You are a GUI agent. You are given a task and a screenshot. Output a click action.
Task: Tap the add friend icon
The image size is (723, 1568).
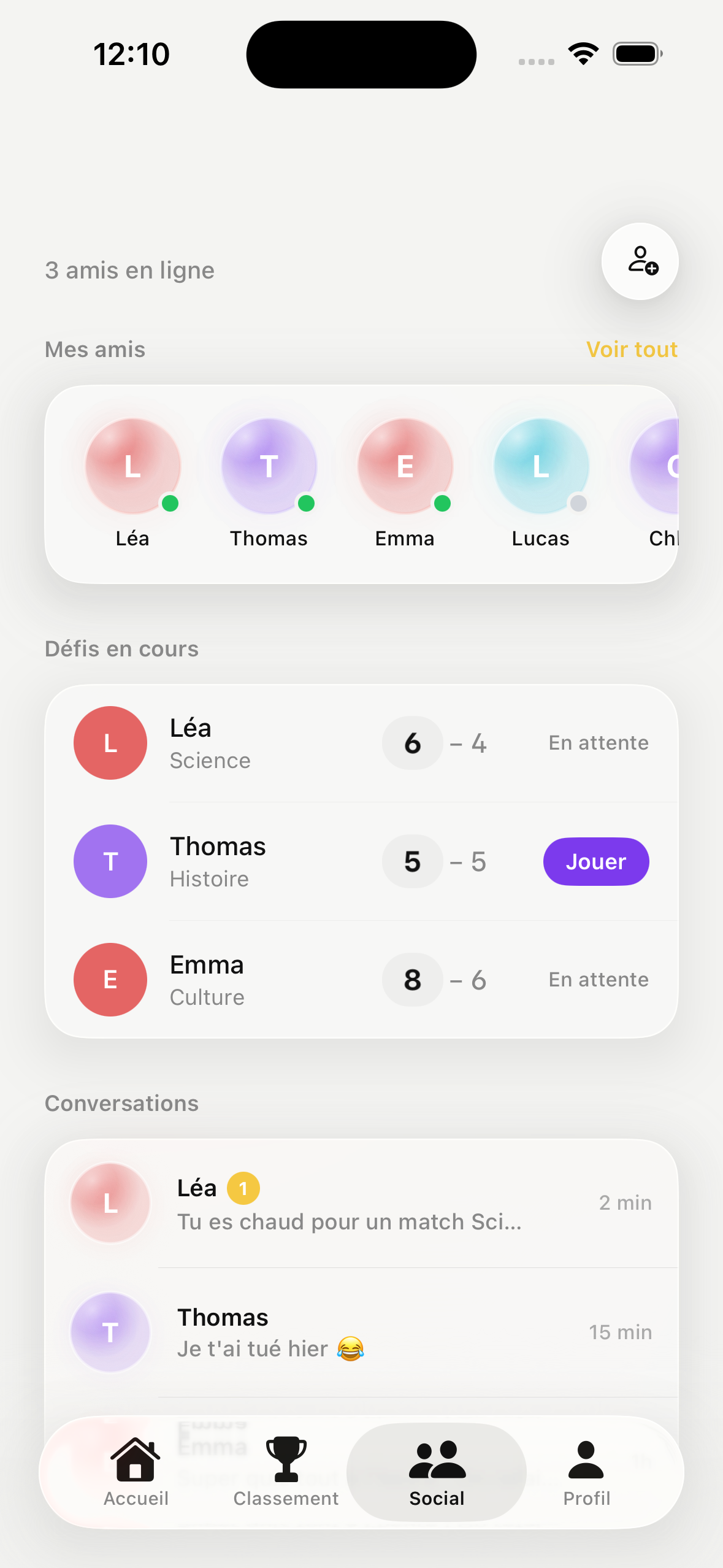click(640, 261)
